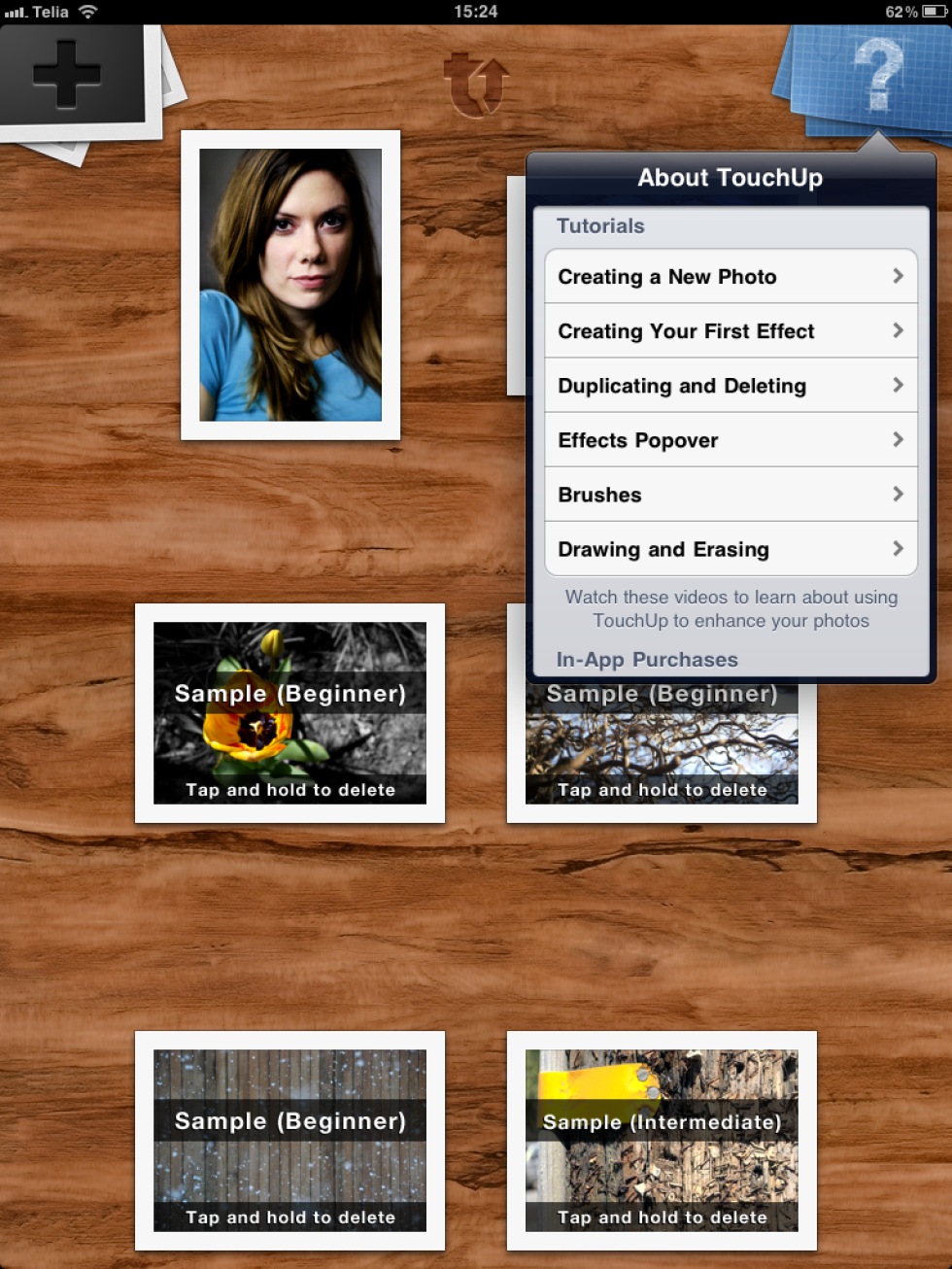This screenshot has height=1269, width=952.
Task: Open the wooden fence beginner sample
Action: pos(289,1141)
